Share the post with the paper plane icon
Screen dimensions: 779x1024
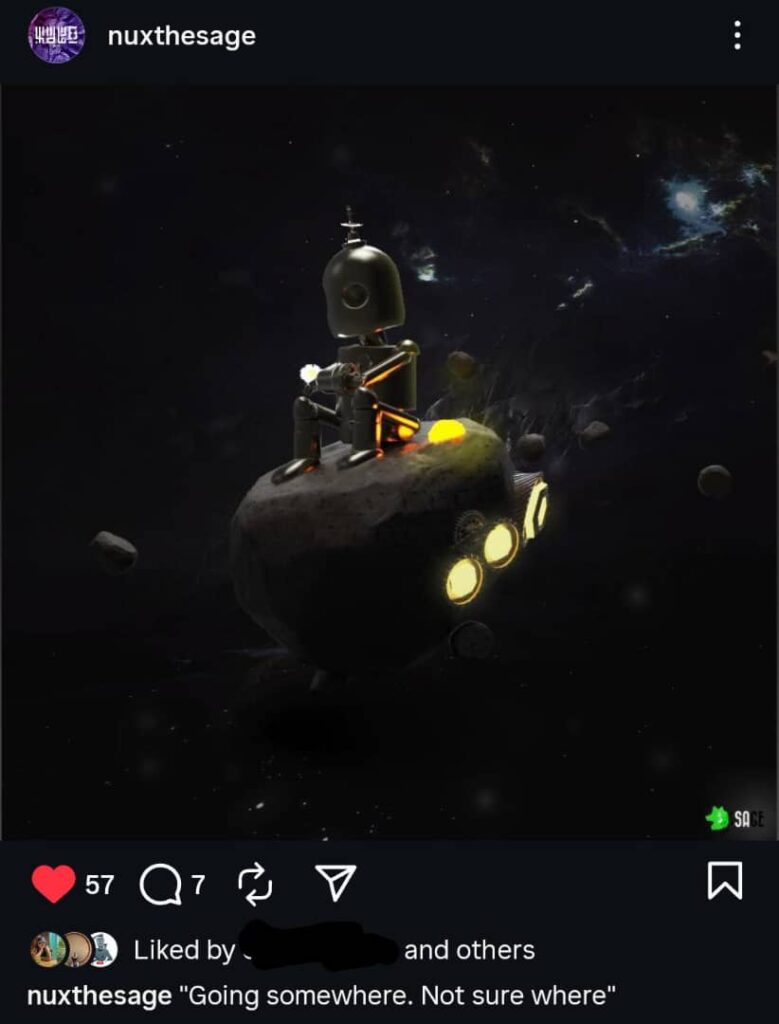pyautogui.click(x=335, y=882)
